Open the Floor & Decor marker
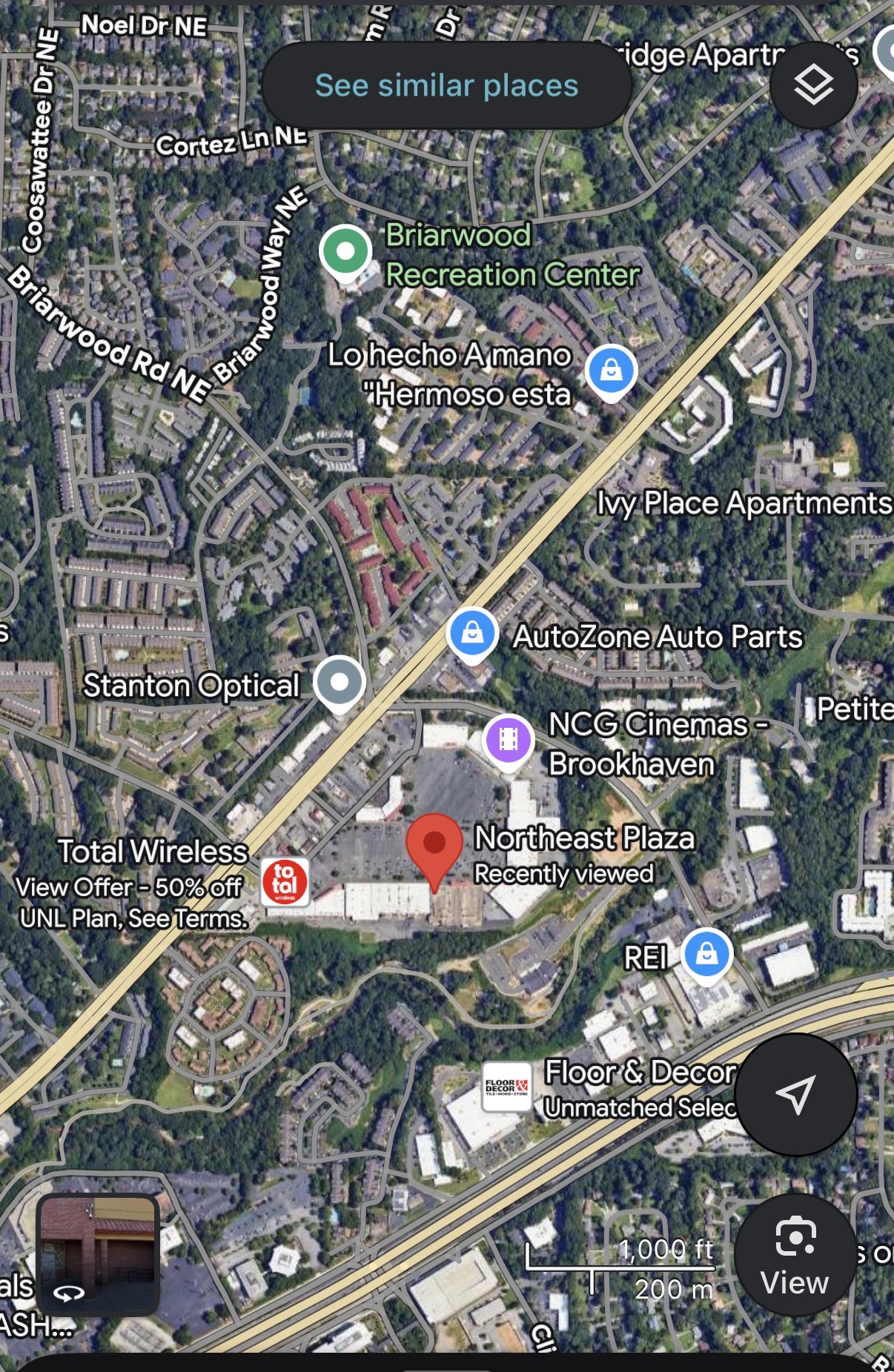 pos(507,1087)
